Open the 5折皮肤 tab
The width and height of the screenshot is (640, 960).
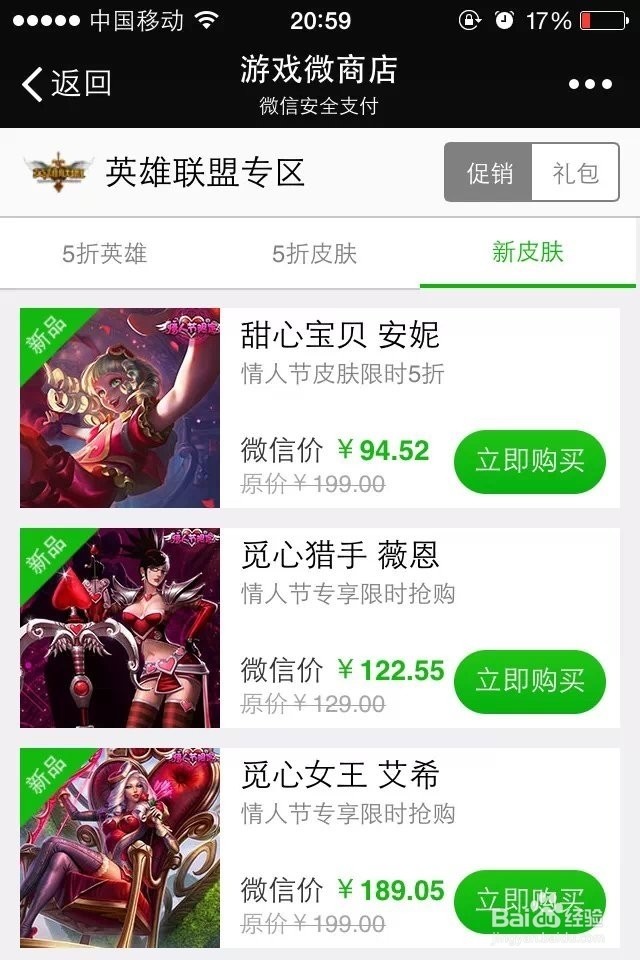click(x=314, y=253)
